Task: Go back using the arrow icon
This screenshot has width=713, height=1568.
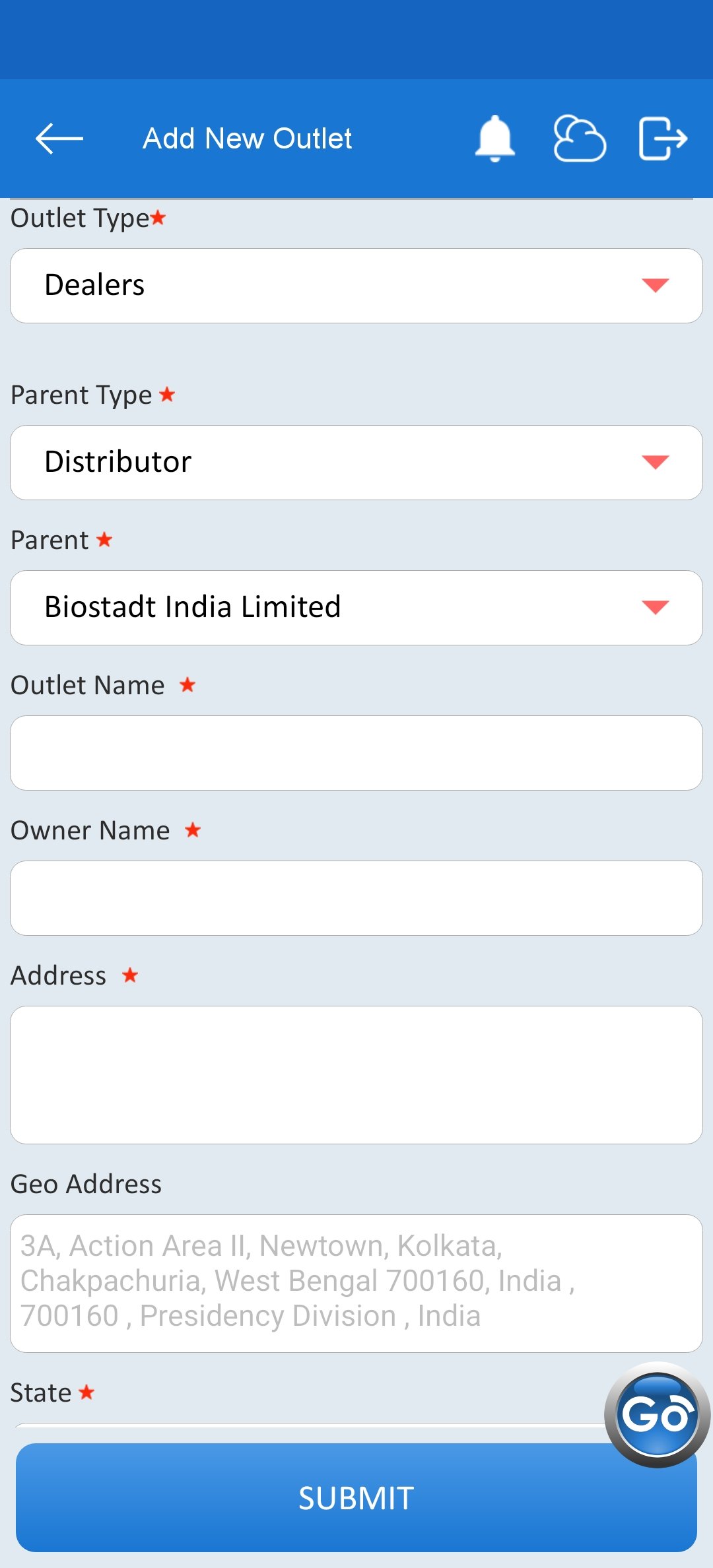Action: pos(59,139)
